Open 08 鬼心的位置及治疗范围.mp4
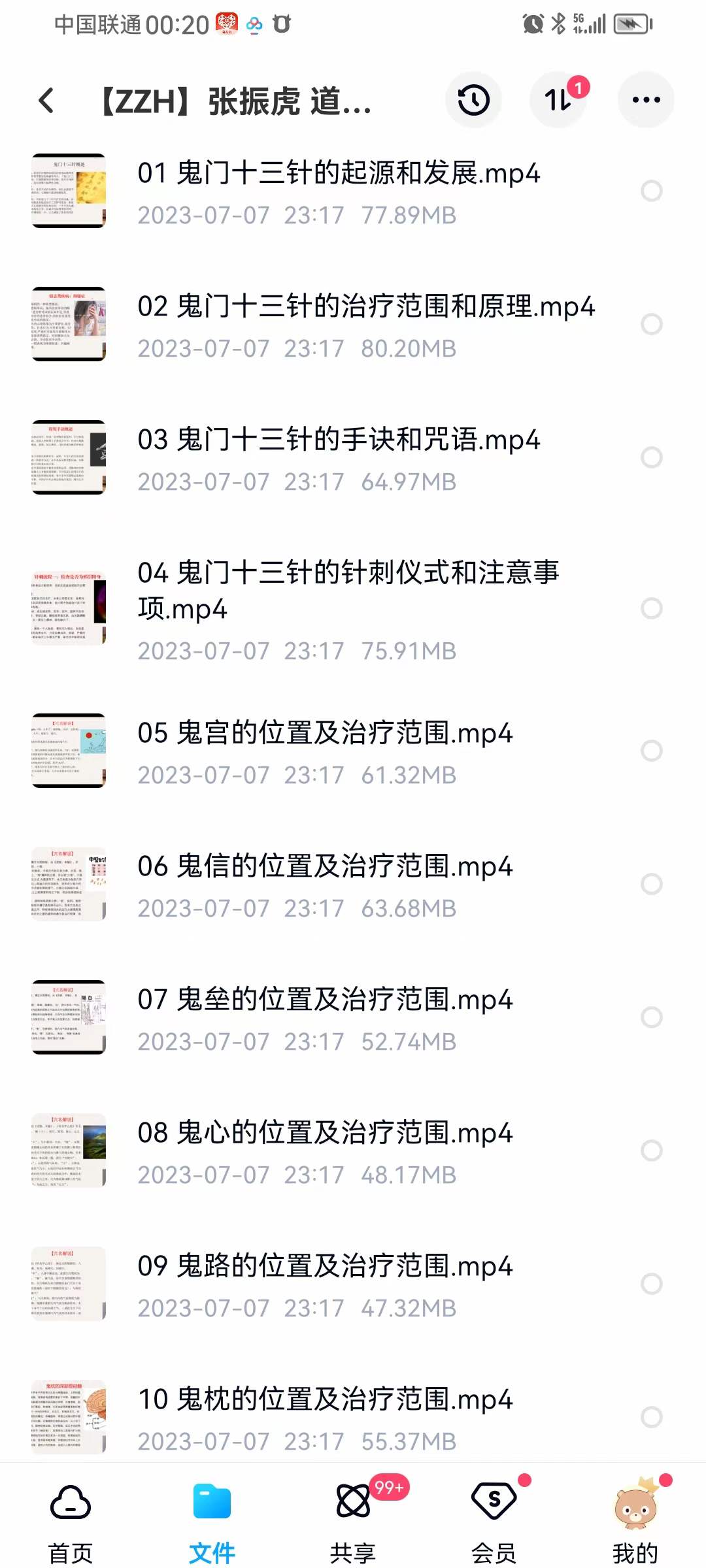706x1568 pixels. (x=325, y=1134)
